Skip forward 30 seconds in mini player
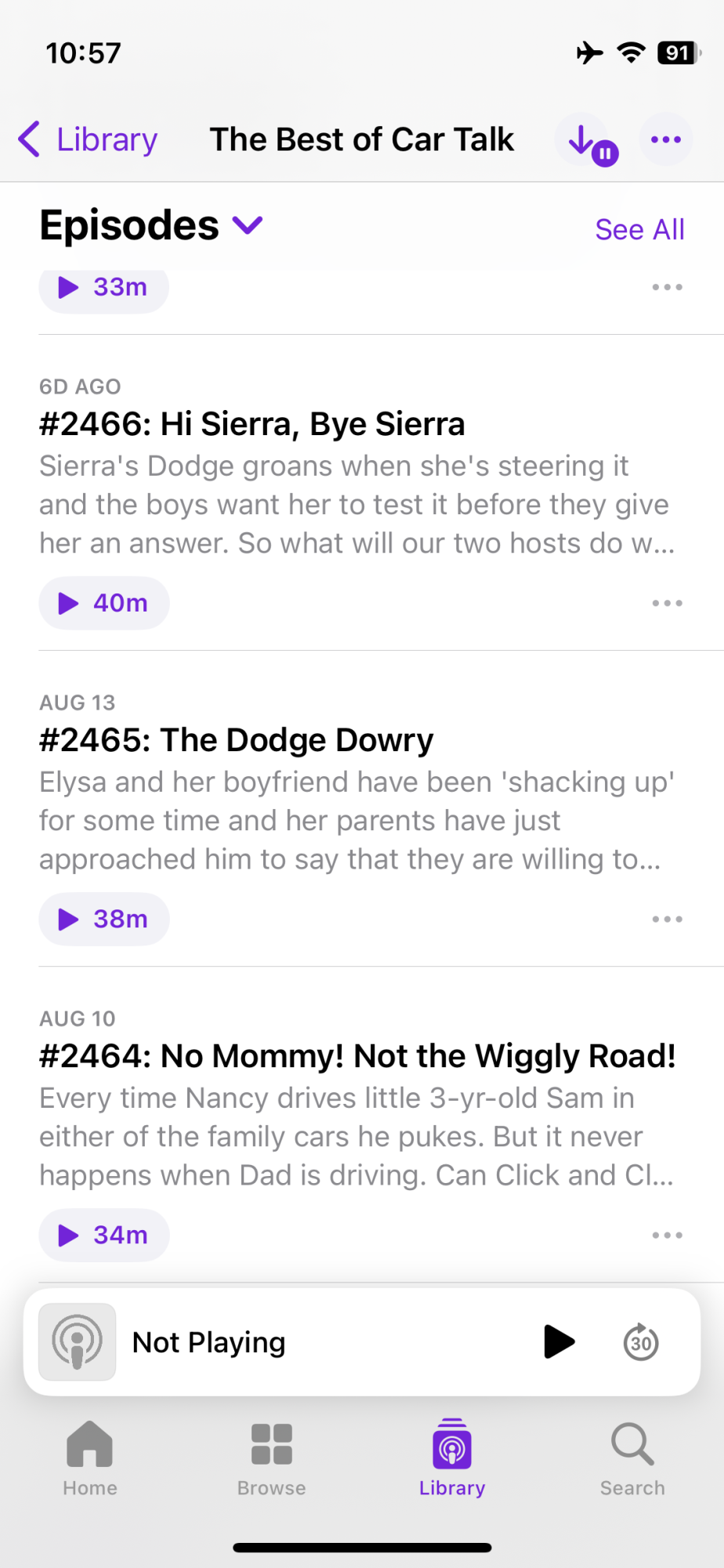The width and height of the screenshot is (724, 1568). (x=640, y=1341)
